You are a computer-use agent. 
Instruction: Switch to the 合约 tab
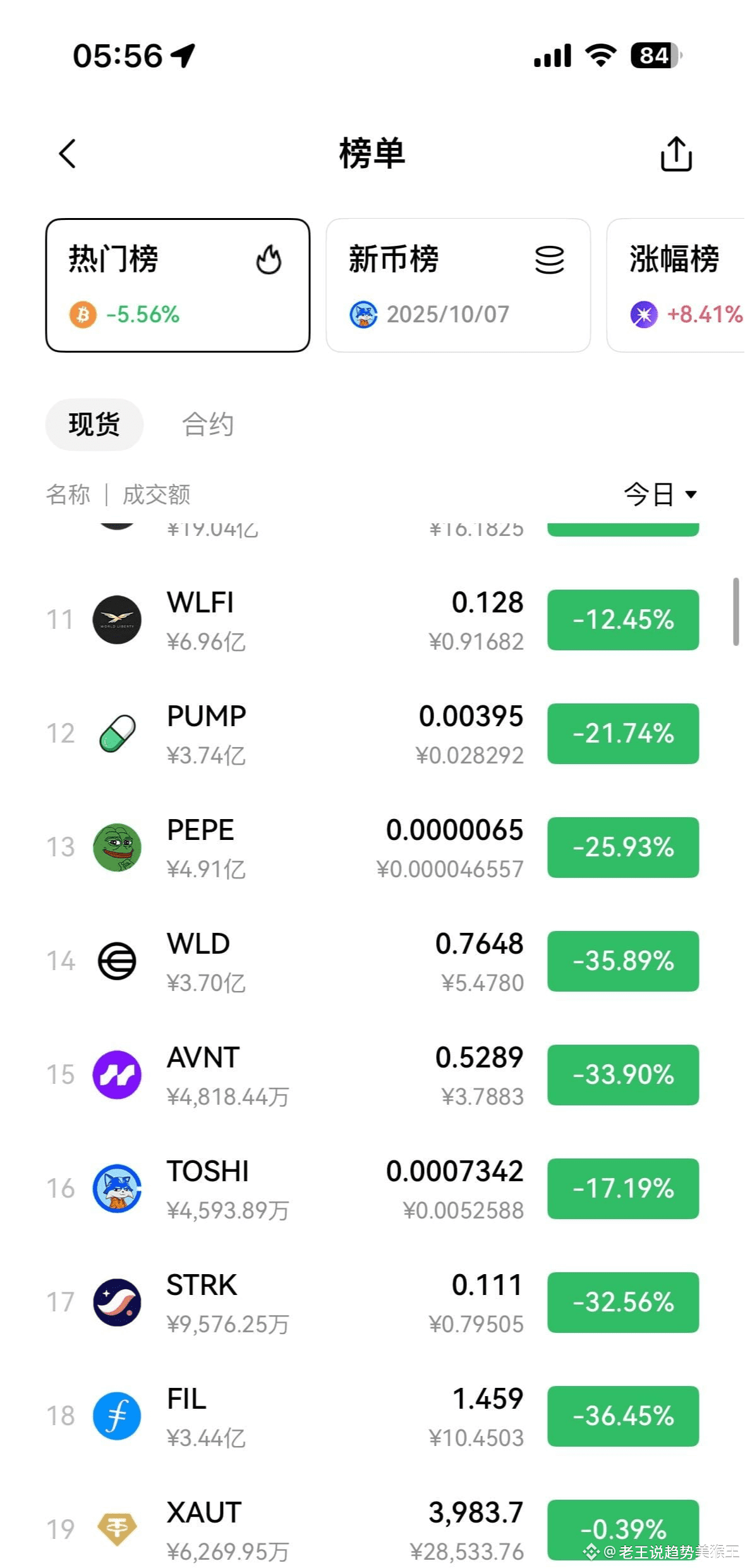(x=208, y=425)
